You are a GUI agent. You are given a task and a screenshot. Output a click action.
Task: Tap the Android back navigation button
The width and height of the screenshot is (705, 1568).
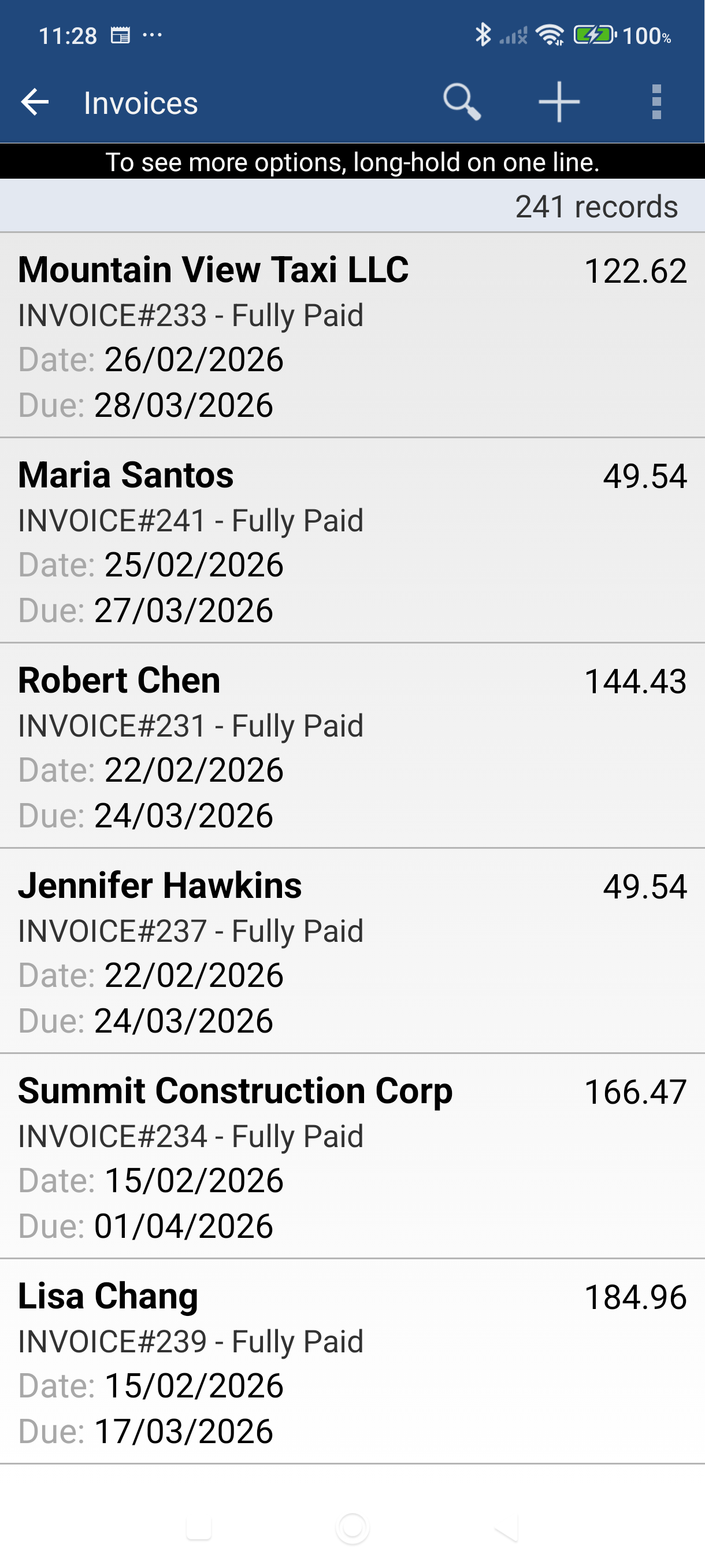point(505,1528)
